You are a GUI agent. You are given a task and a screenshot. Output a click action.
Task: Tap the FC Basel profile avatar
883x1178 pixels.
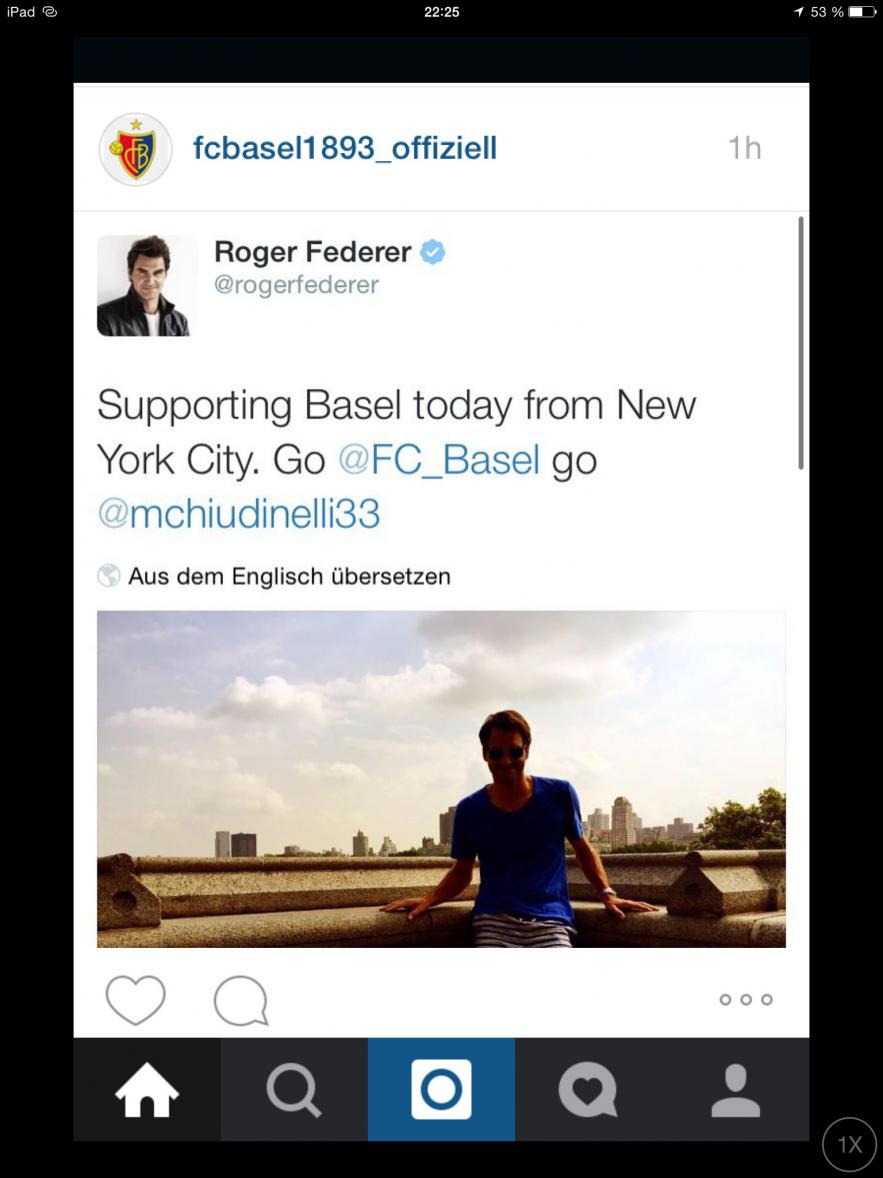pyautogui.click(x=136, y=149)
